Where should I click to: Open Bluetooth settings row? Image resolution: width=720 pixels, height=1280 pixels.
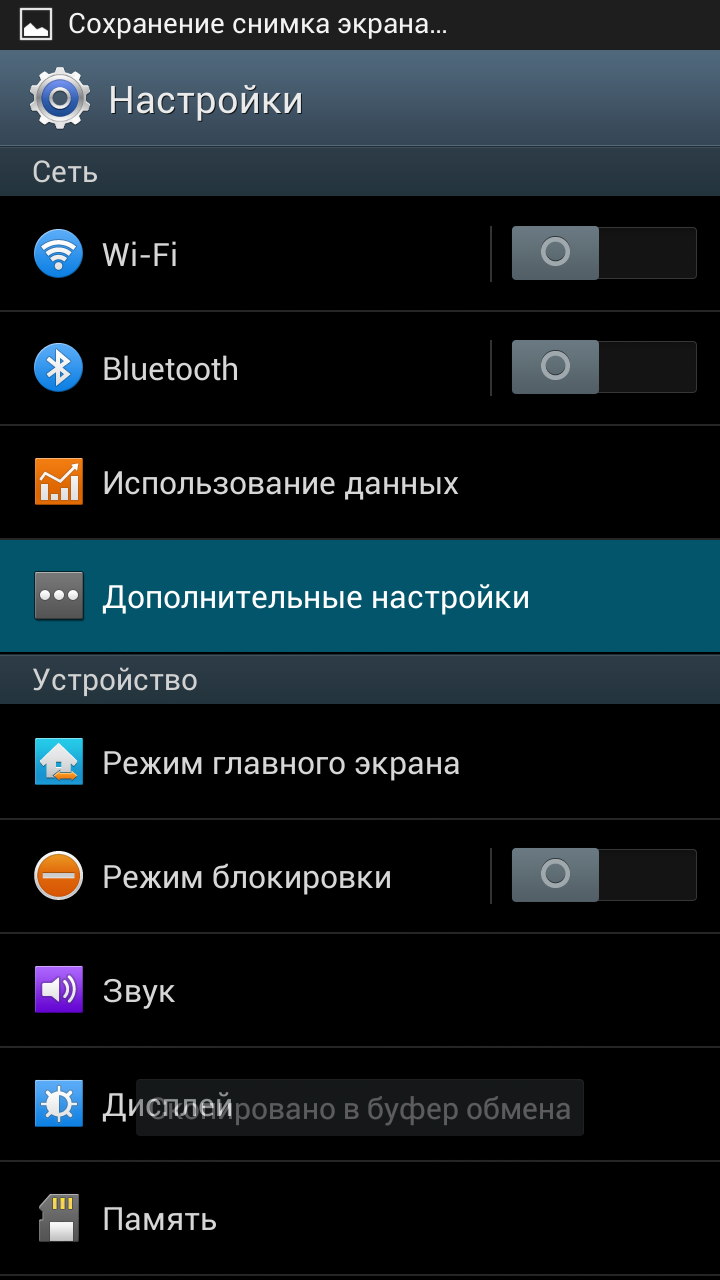click(245, 369)
